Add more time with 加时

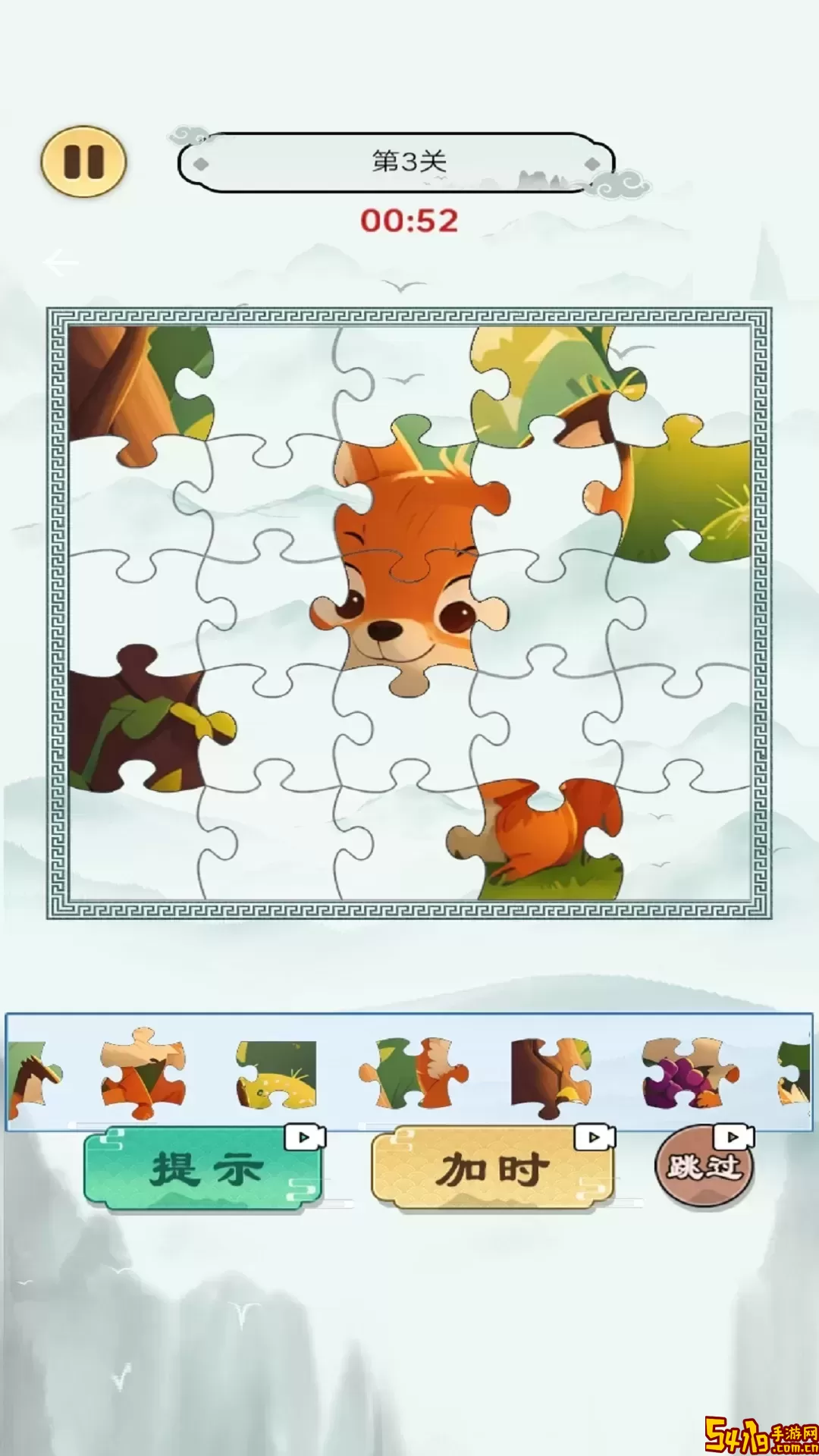(x=493, y=1169)
